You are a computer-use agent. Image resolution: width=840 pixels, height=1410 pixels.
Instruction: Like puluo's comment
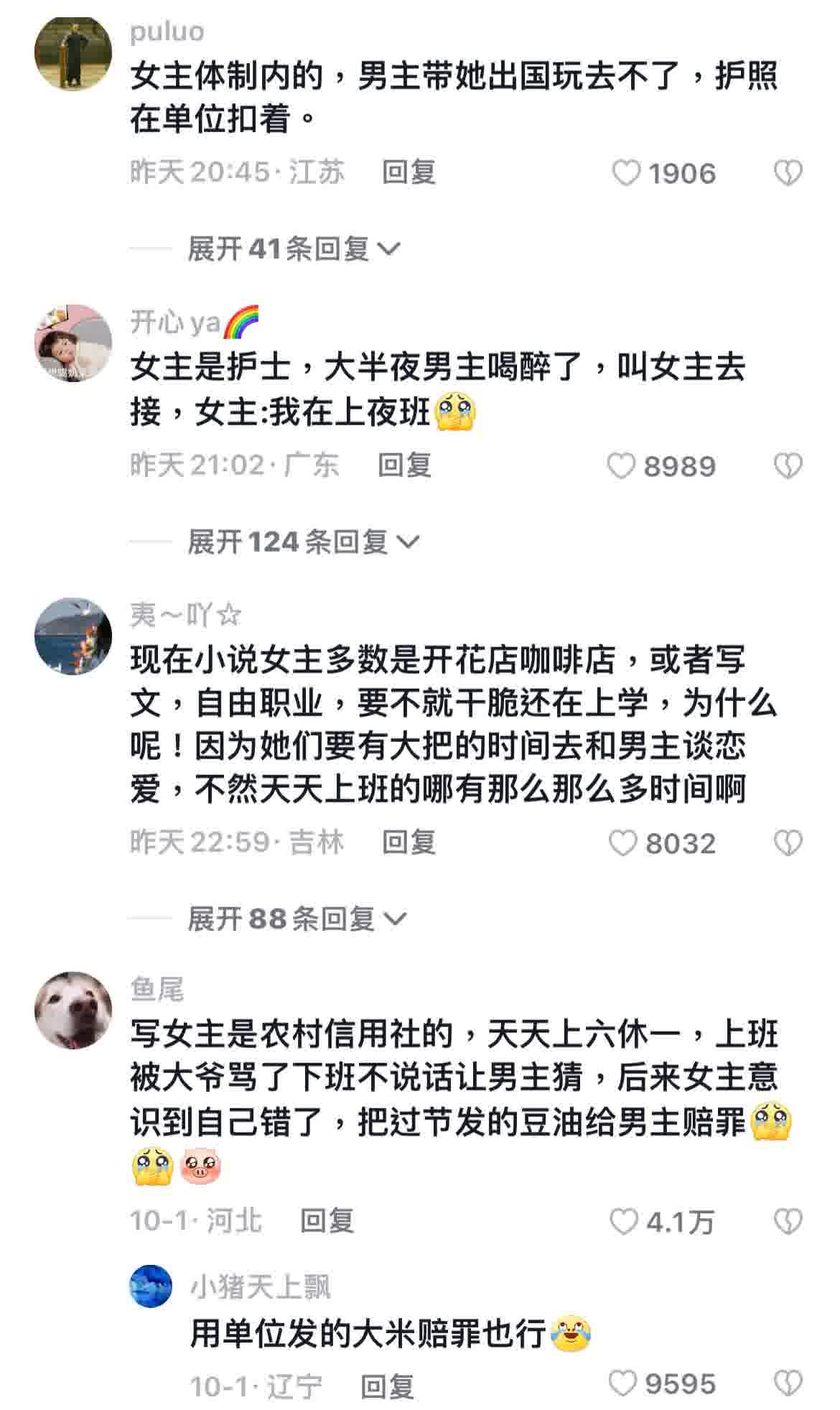pyautogui.click(x=626, y=173)
